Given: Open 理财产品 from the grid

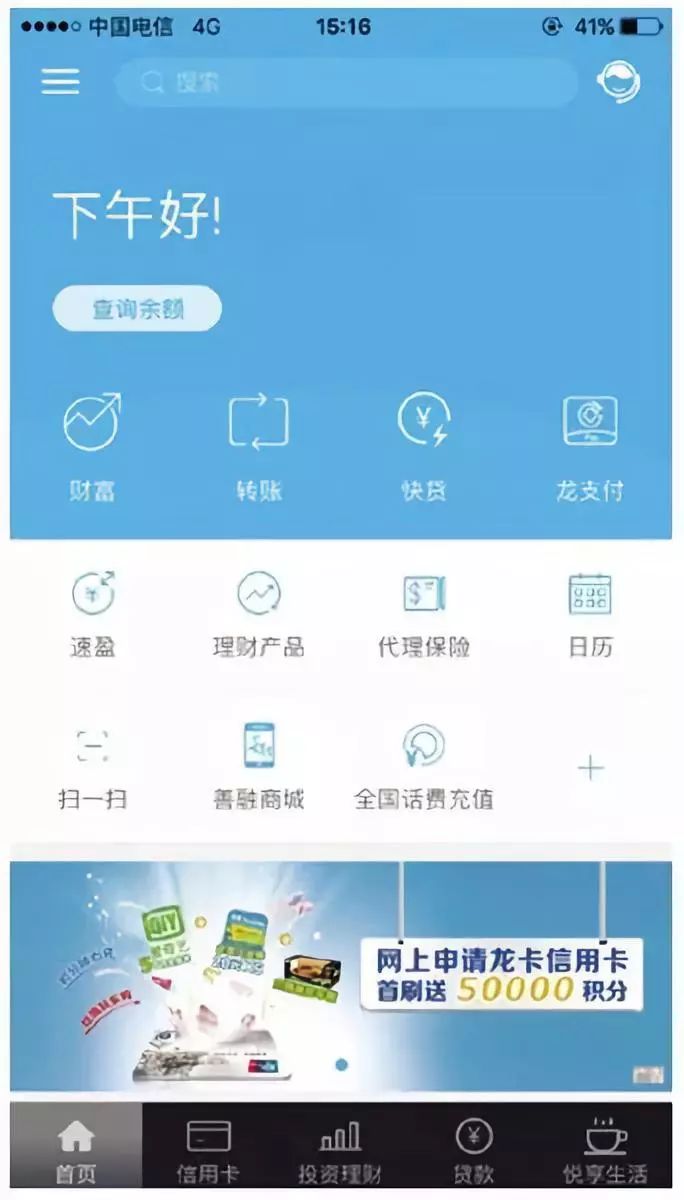Looking at the screenshot, I should pos(258,613).
